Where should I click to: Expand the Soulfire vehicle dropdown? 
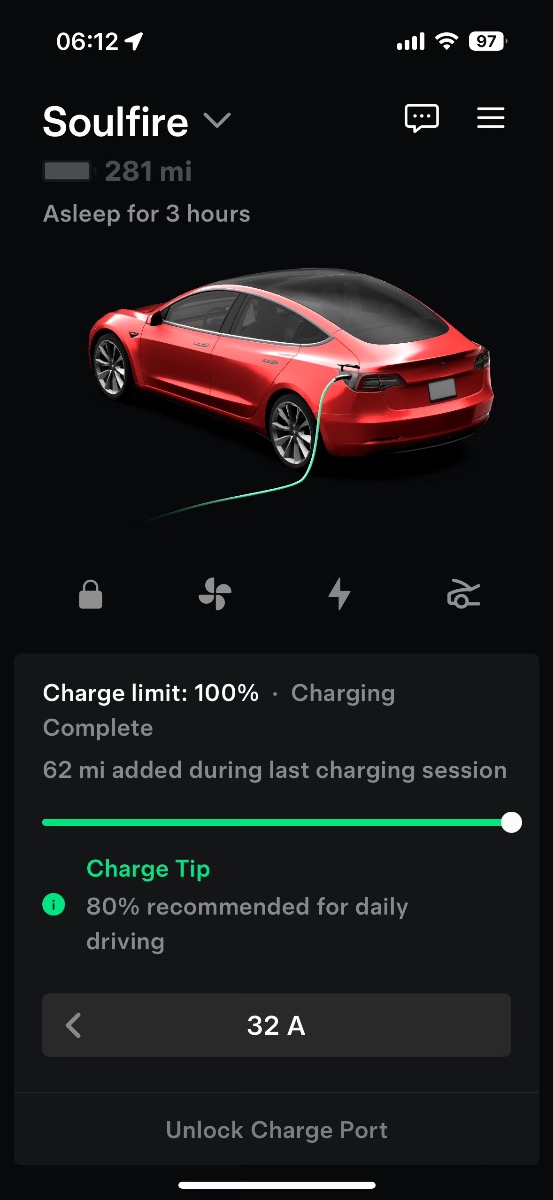coord(217,121)
